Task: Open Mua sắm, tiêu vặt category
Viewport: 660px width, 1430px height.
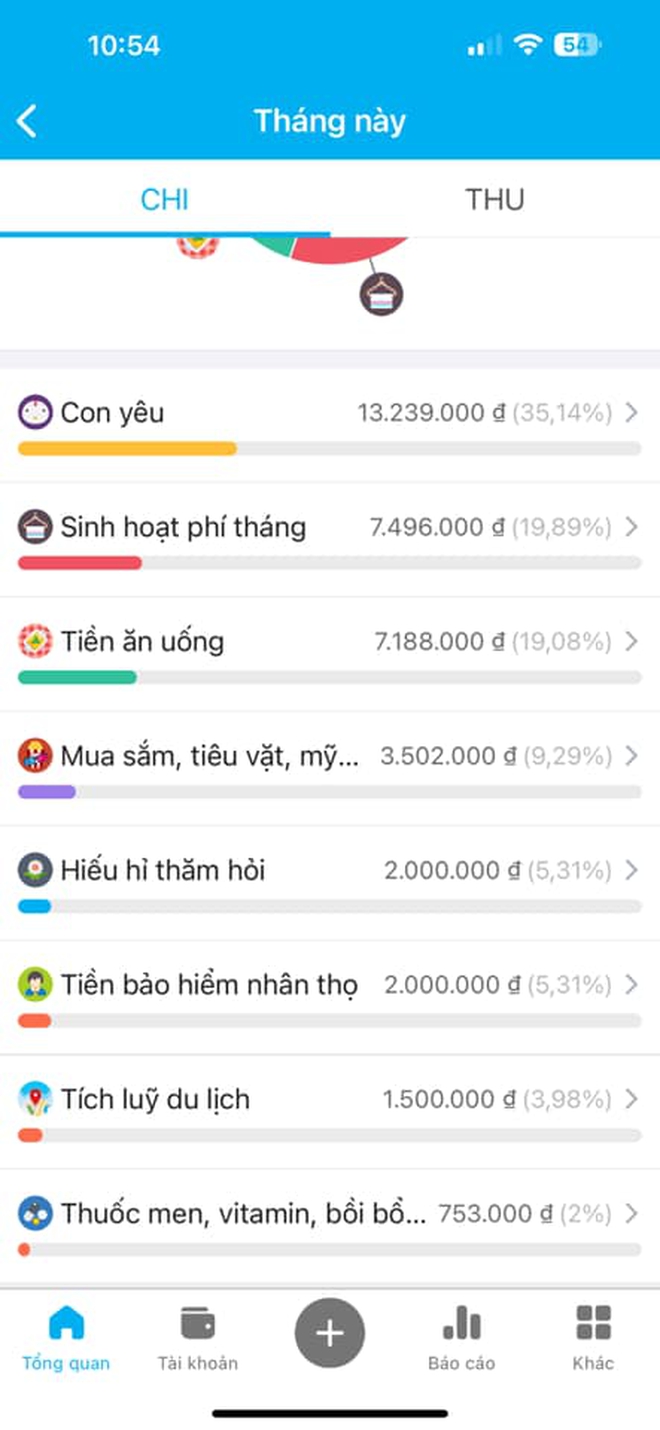Action: point(330,769)
